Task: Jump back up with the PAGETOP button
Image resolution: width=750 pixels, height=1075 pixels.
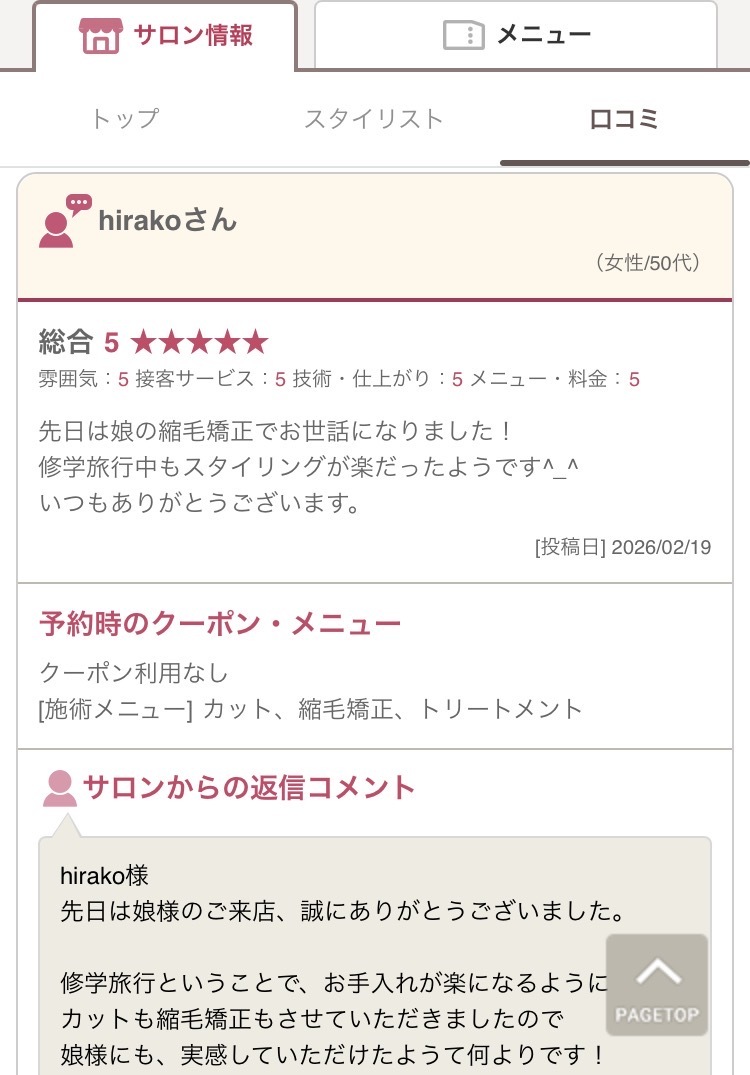Action: coord(657,985)
